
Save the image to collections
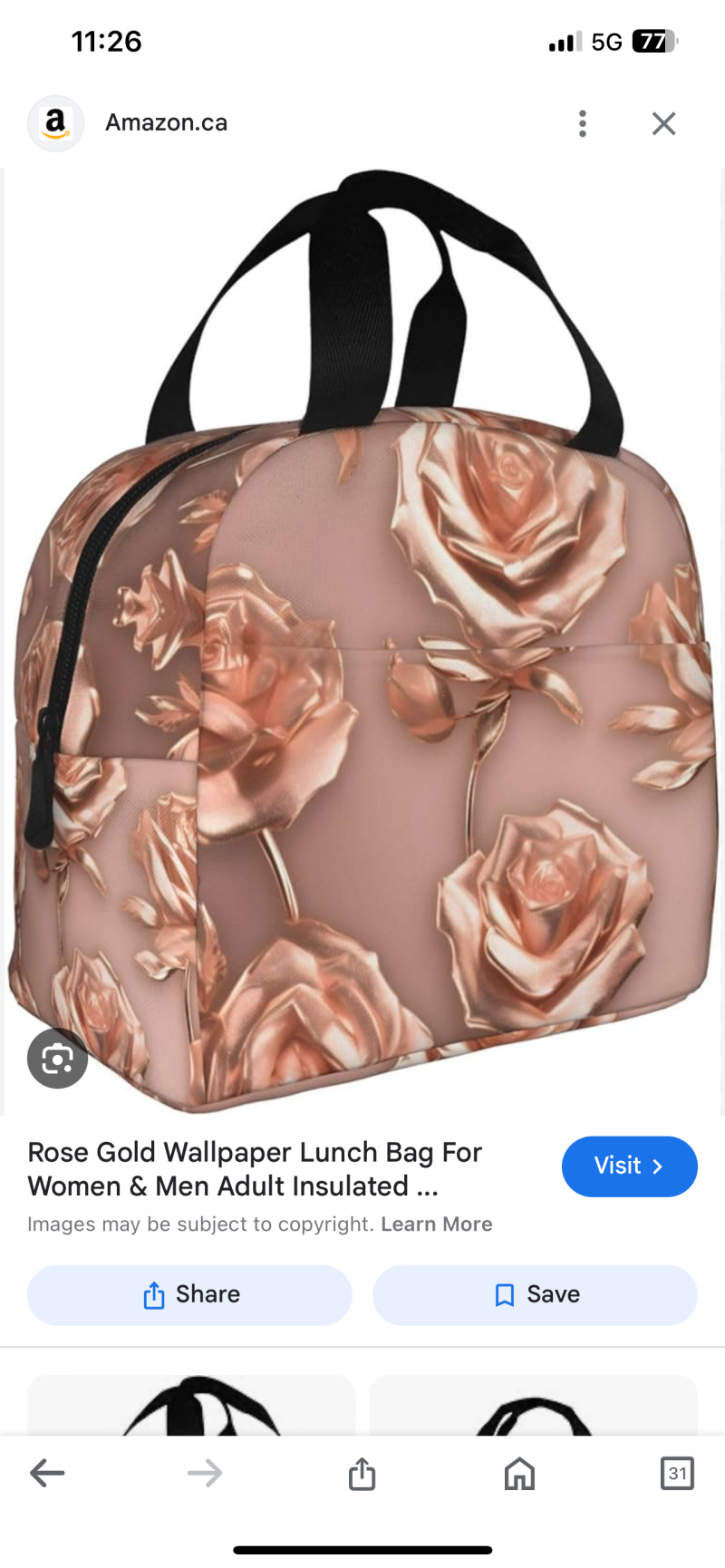[x=535, y=1294]
